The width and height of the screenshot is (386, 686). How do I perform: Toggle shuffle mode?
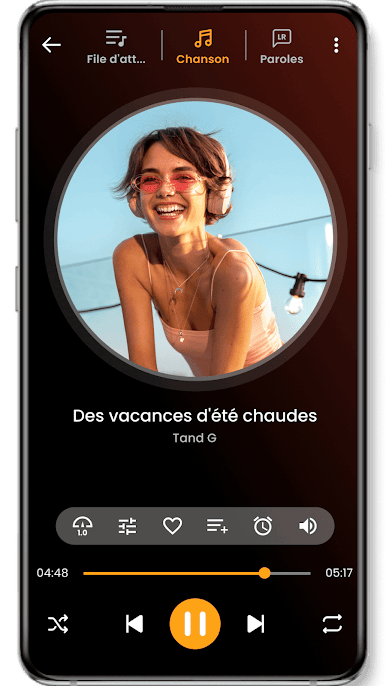tap(58, 623)
